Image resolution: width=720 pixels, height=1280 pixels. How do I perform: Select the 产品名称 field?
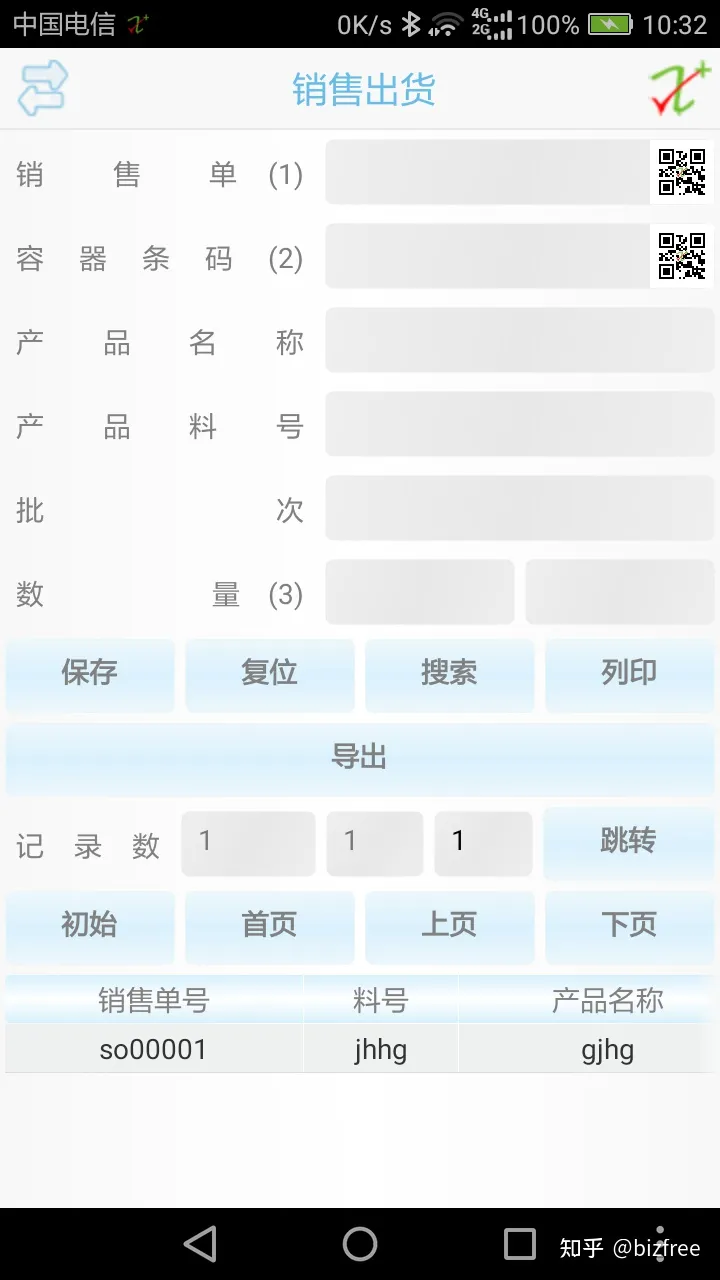[519, 341]
